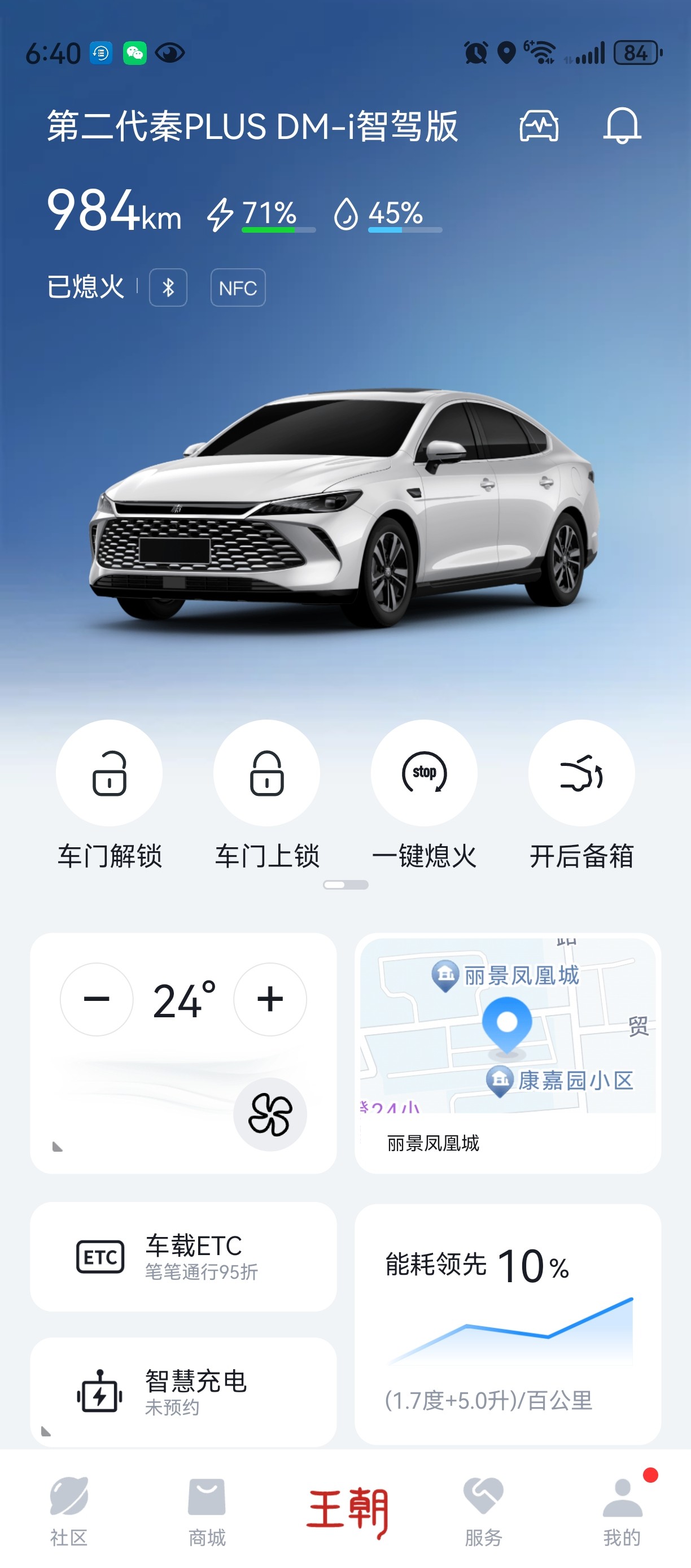The image size is (691, 1568).
Task: Switch to the 社区 tab
Action: click(x=69, y=1511)
